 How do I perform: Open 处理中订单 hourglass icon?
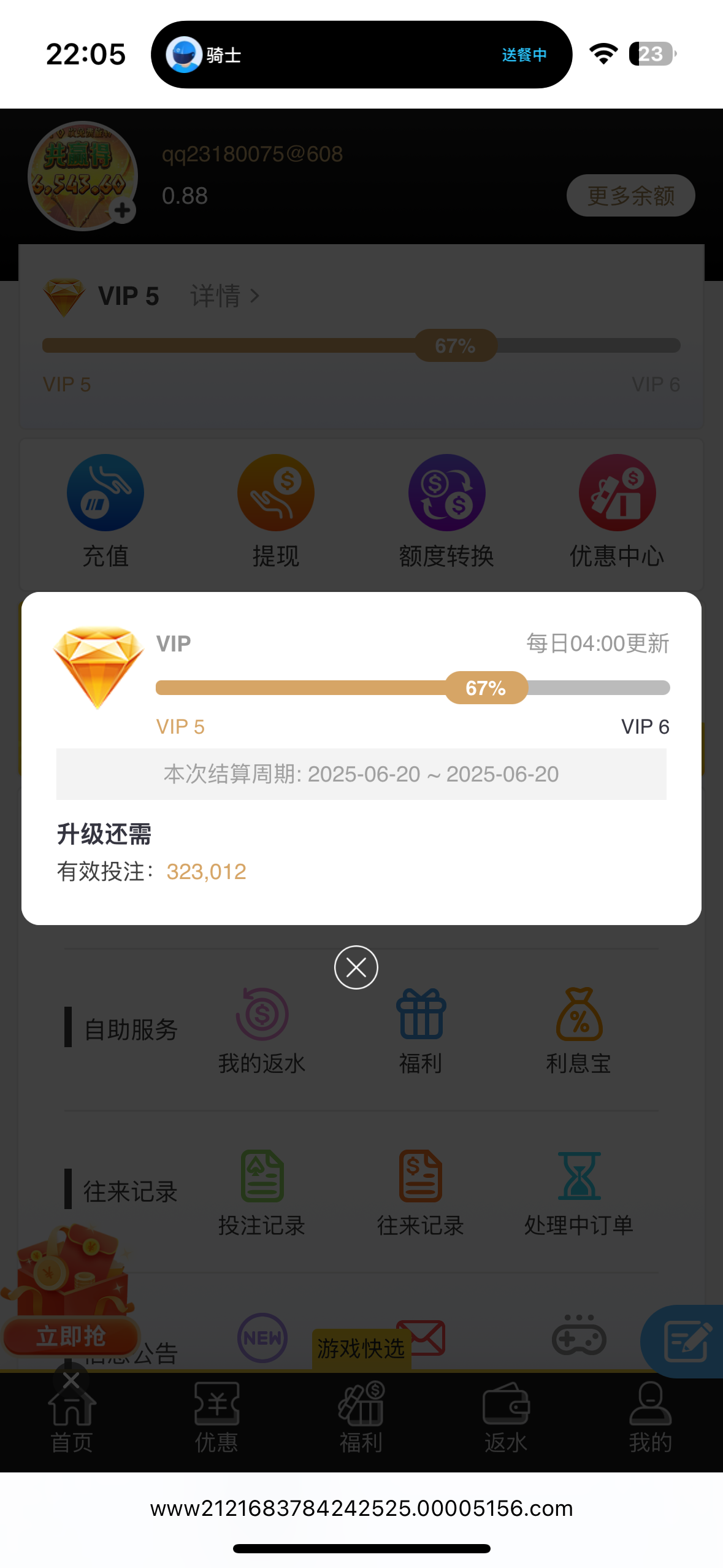(579, 1178)
